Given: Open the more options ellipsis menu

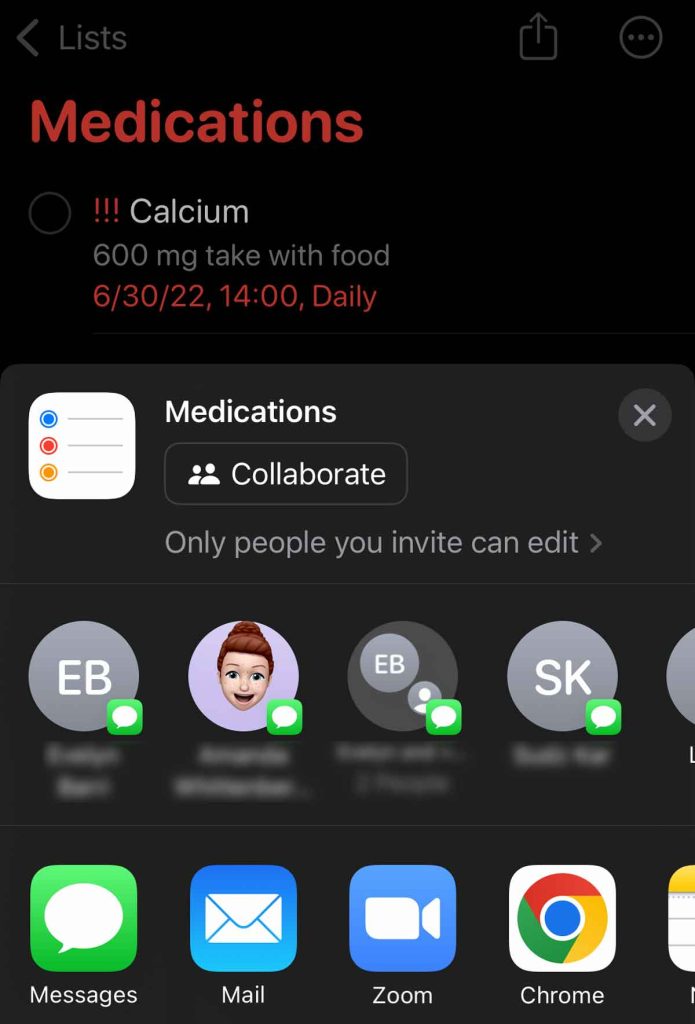Looking at the screenshot, I should tap(641, 39).
